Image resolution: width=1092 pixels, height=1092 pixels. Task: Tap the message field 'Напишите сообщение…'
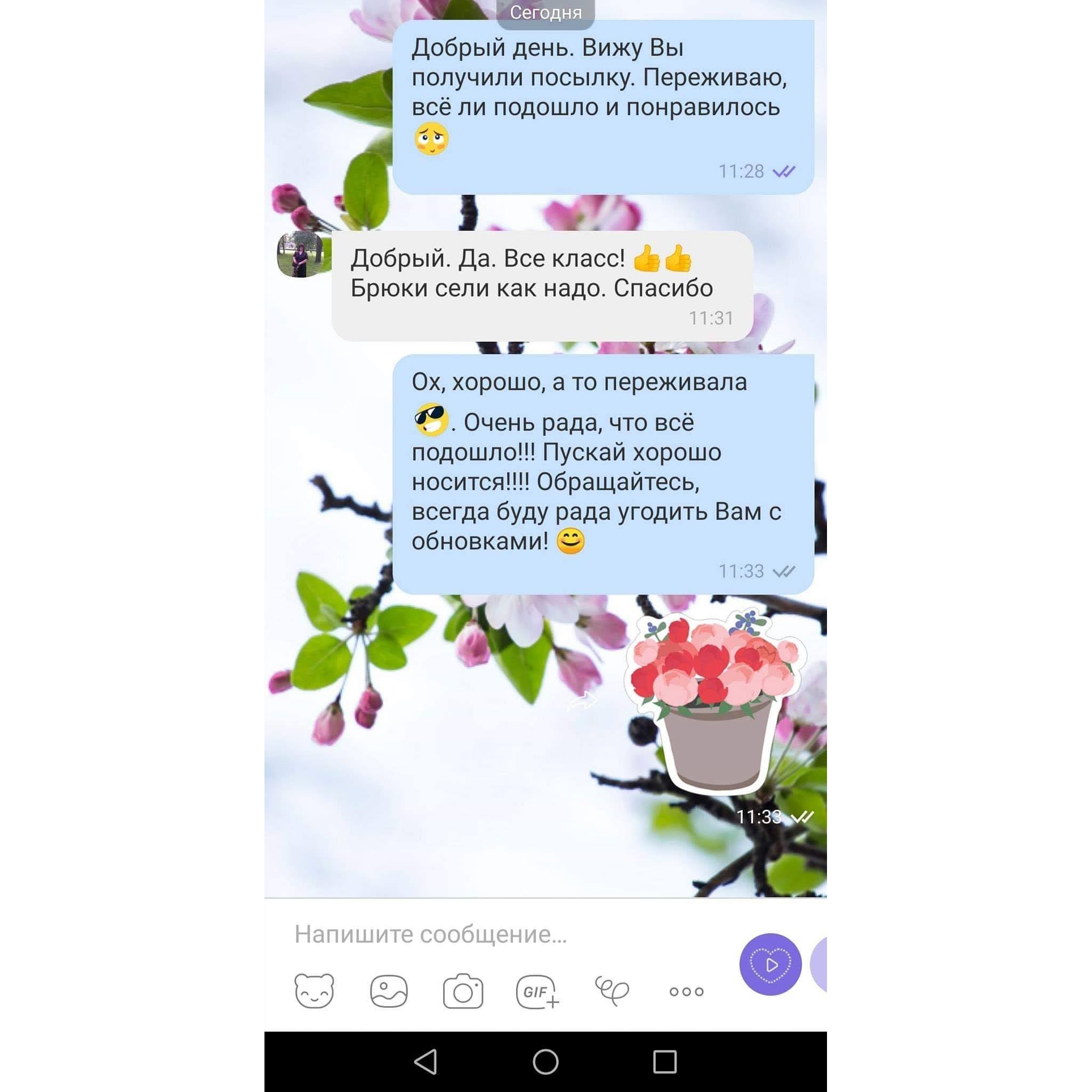(x=497, y=934)
